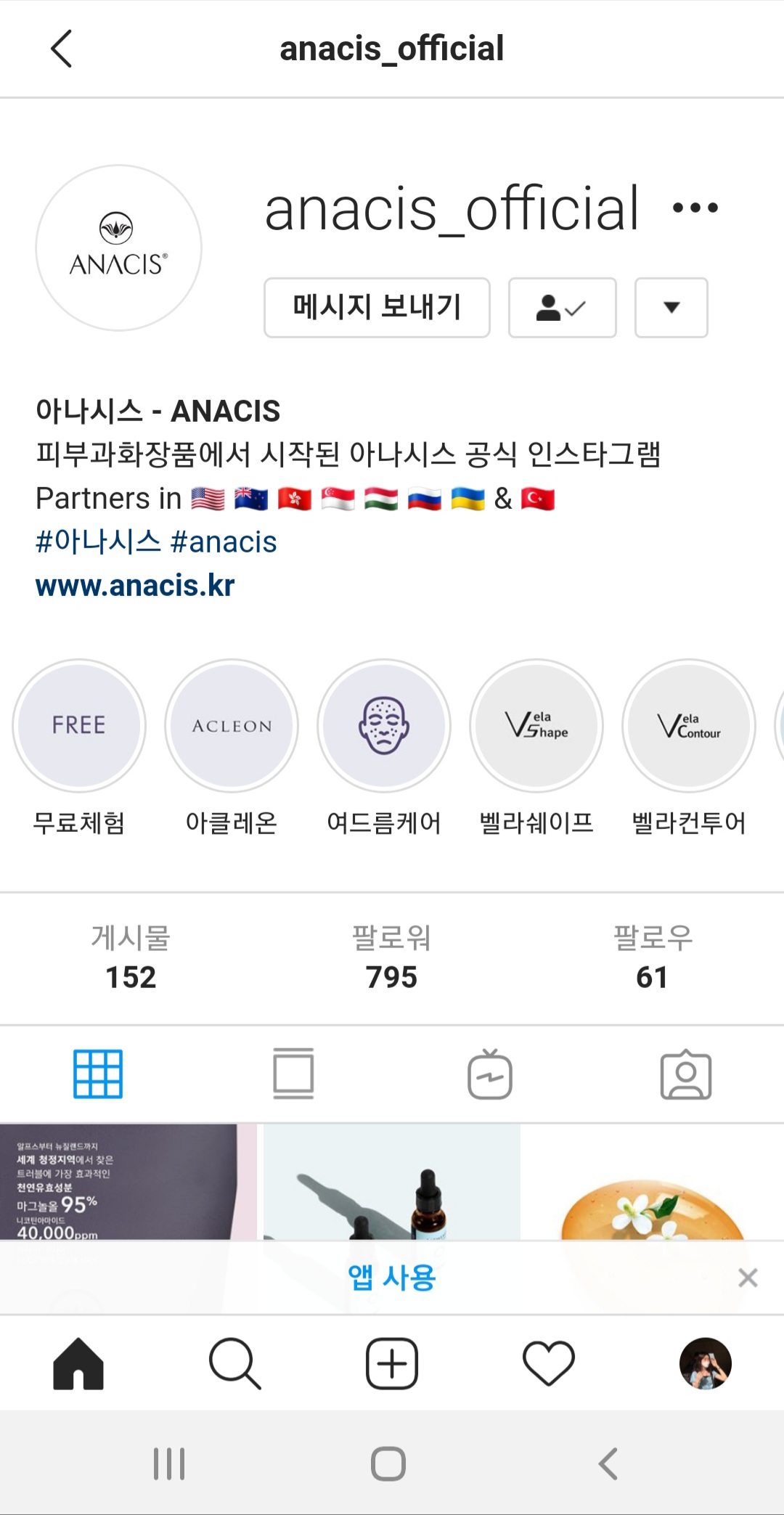Open the search tab in bottom navigation

coord(234,1363)
